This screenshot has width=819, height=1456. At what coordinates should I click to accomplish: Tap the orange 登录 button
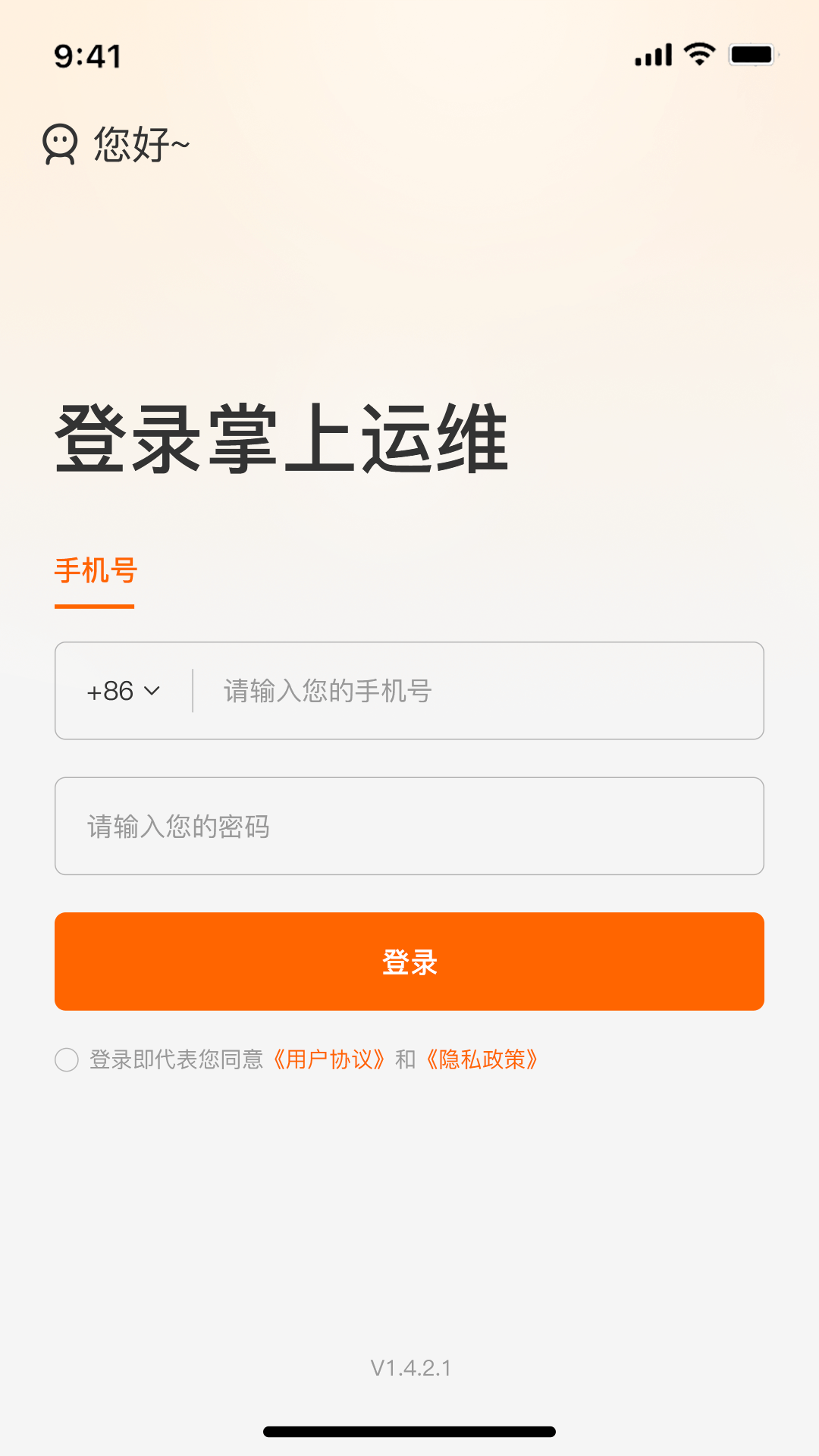click(409, 962)
